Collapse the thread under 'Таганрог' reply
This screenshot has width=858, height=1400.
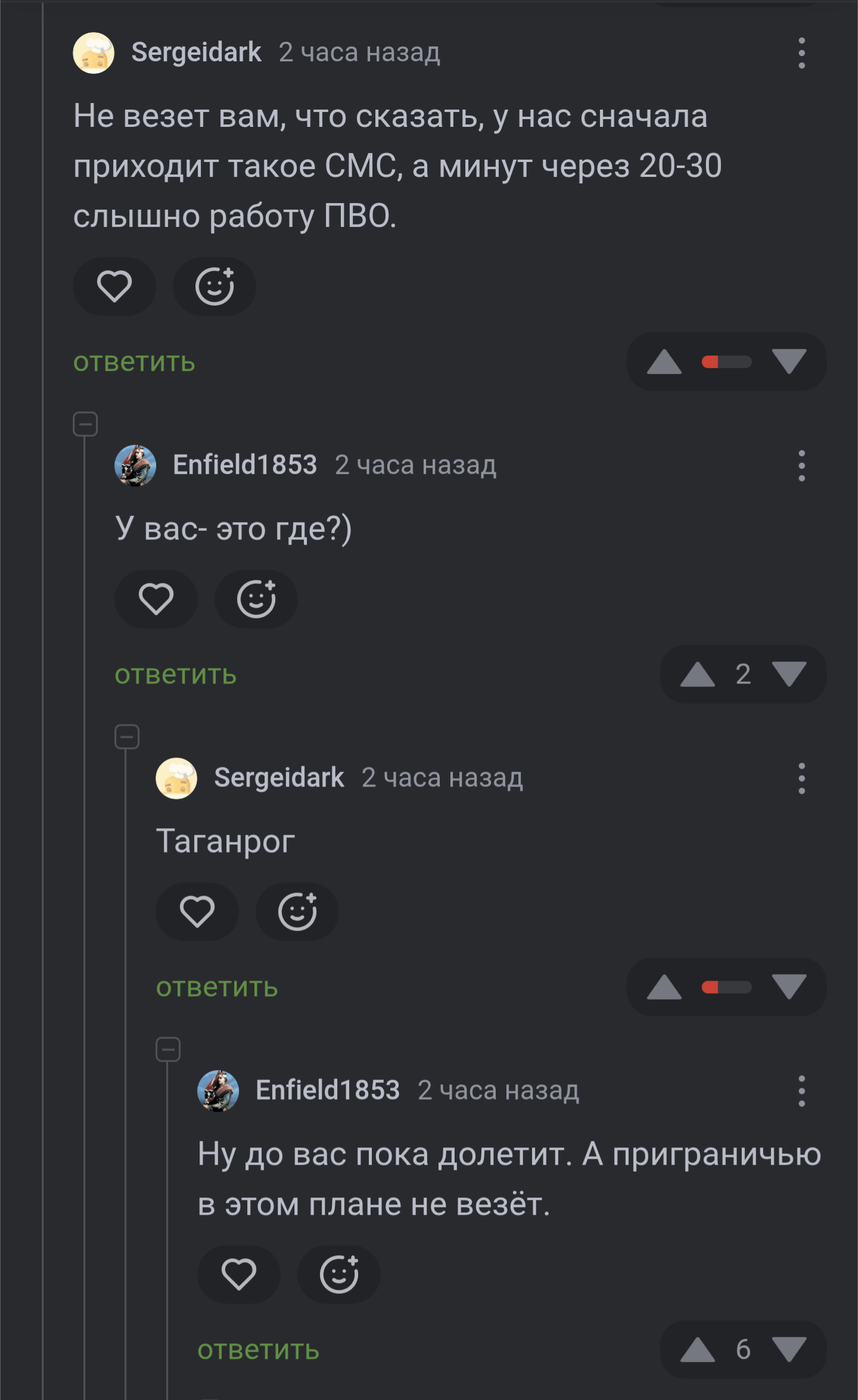(x=168, y=1050)
